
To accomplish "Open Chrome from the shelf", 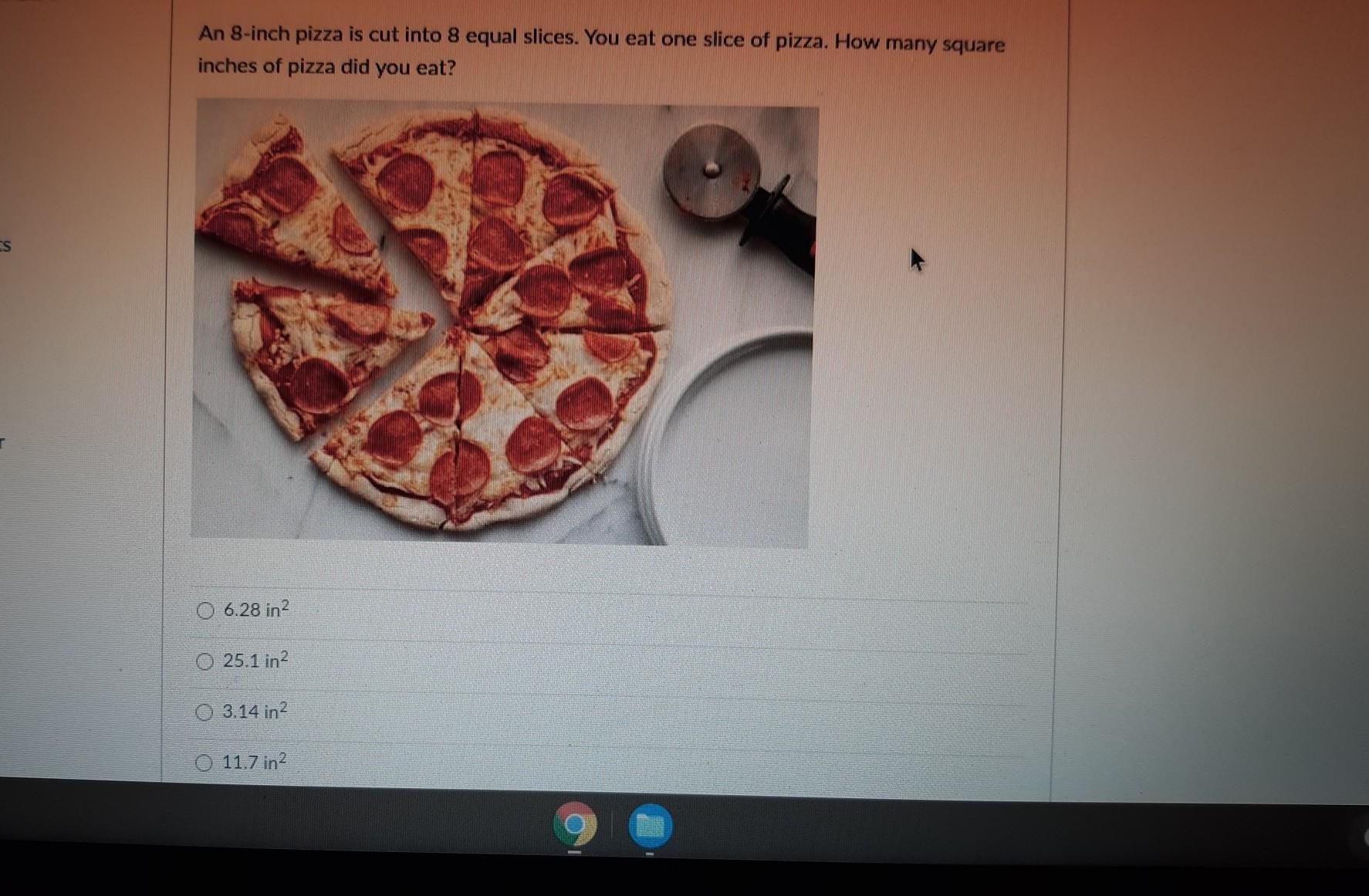I will pos(574,825).
